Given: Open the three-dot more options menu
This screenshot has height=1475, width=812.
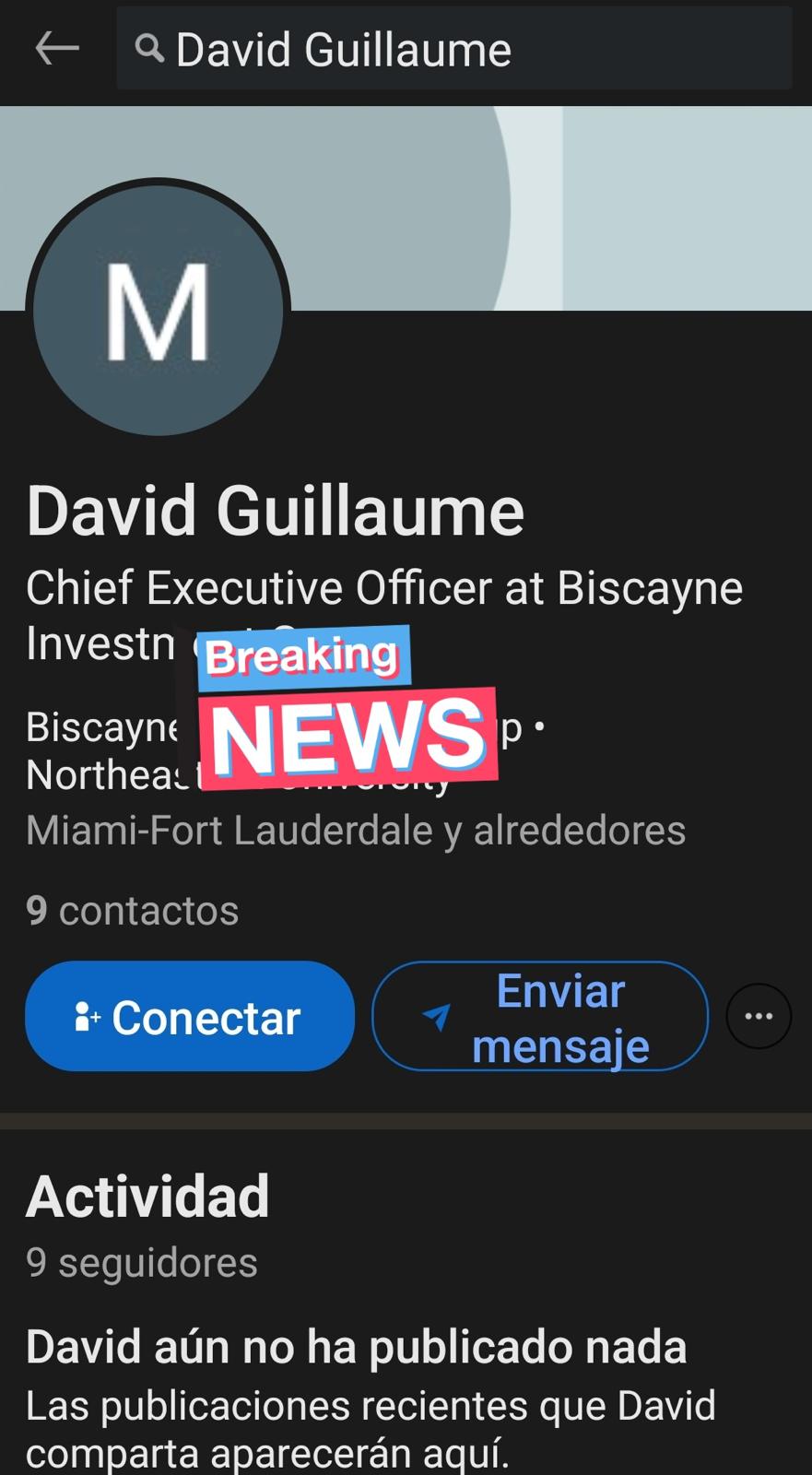Looking at the screenshot, I should (x=758, y=1016).
